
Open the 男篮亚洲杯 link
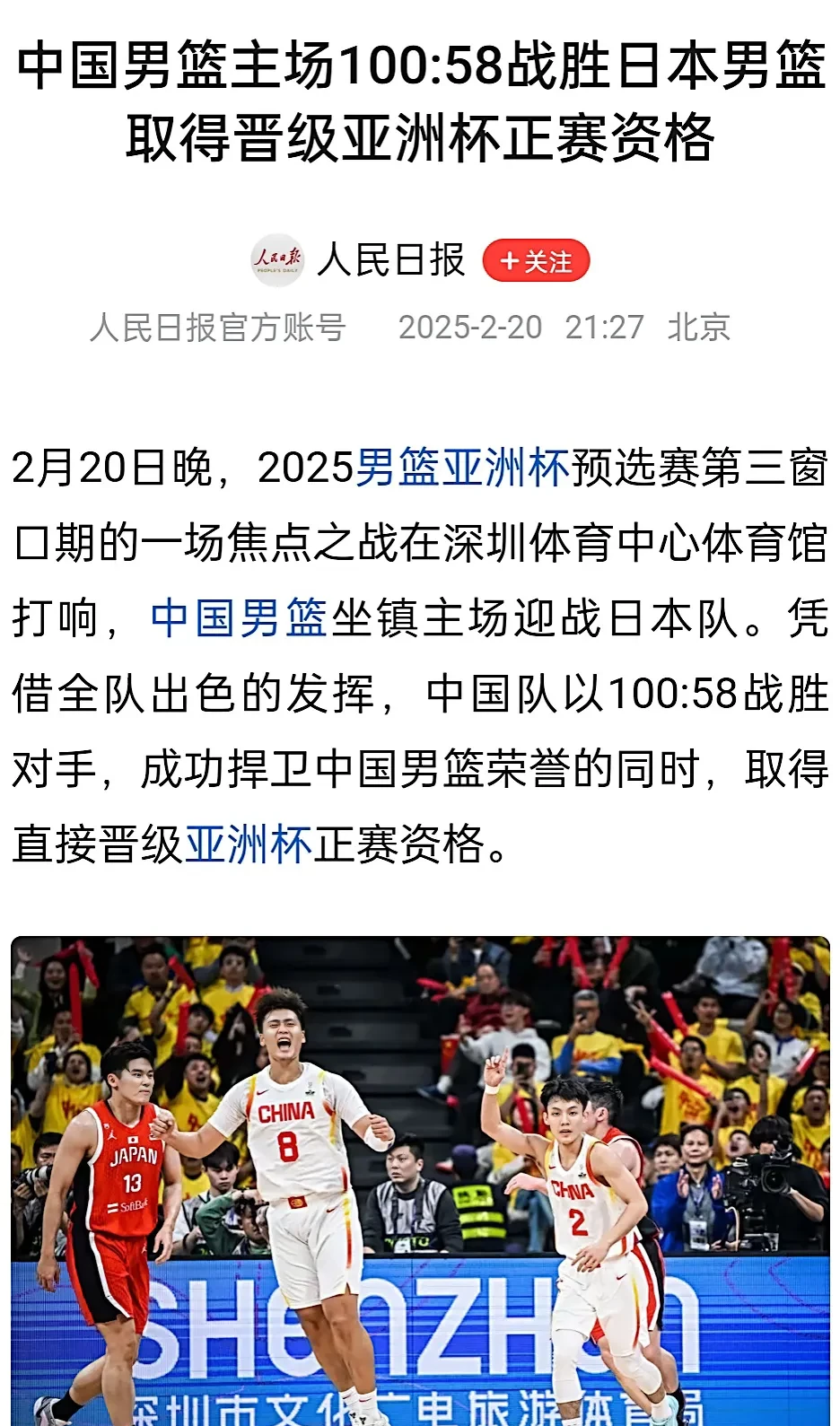pos(463,468)
